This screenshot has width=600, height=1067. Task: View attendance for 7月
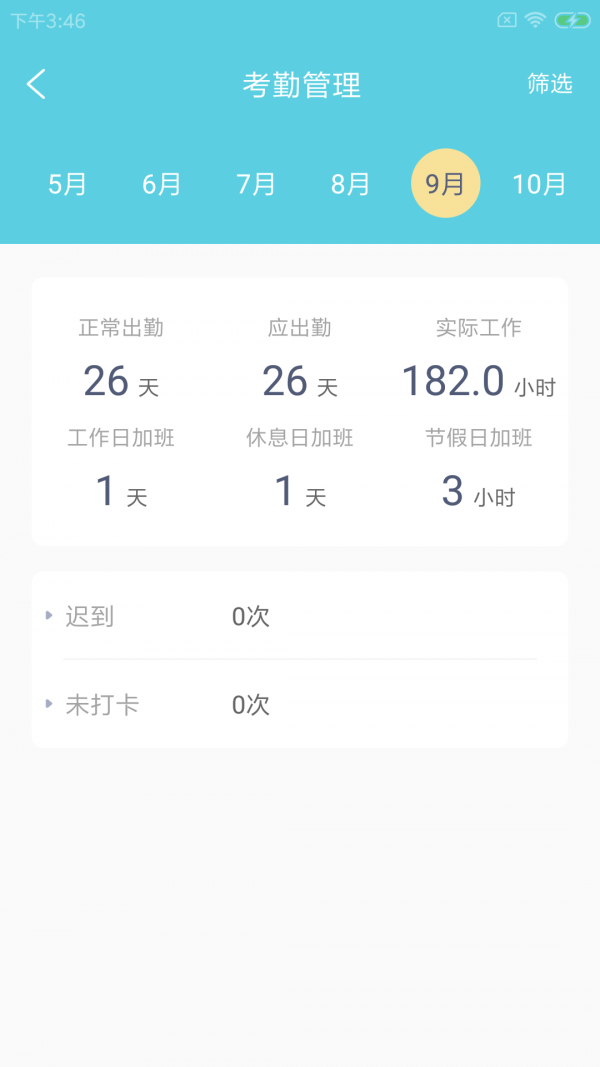coord(256,184)
